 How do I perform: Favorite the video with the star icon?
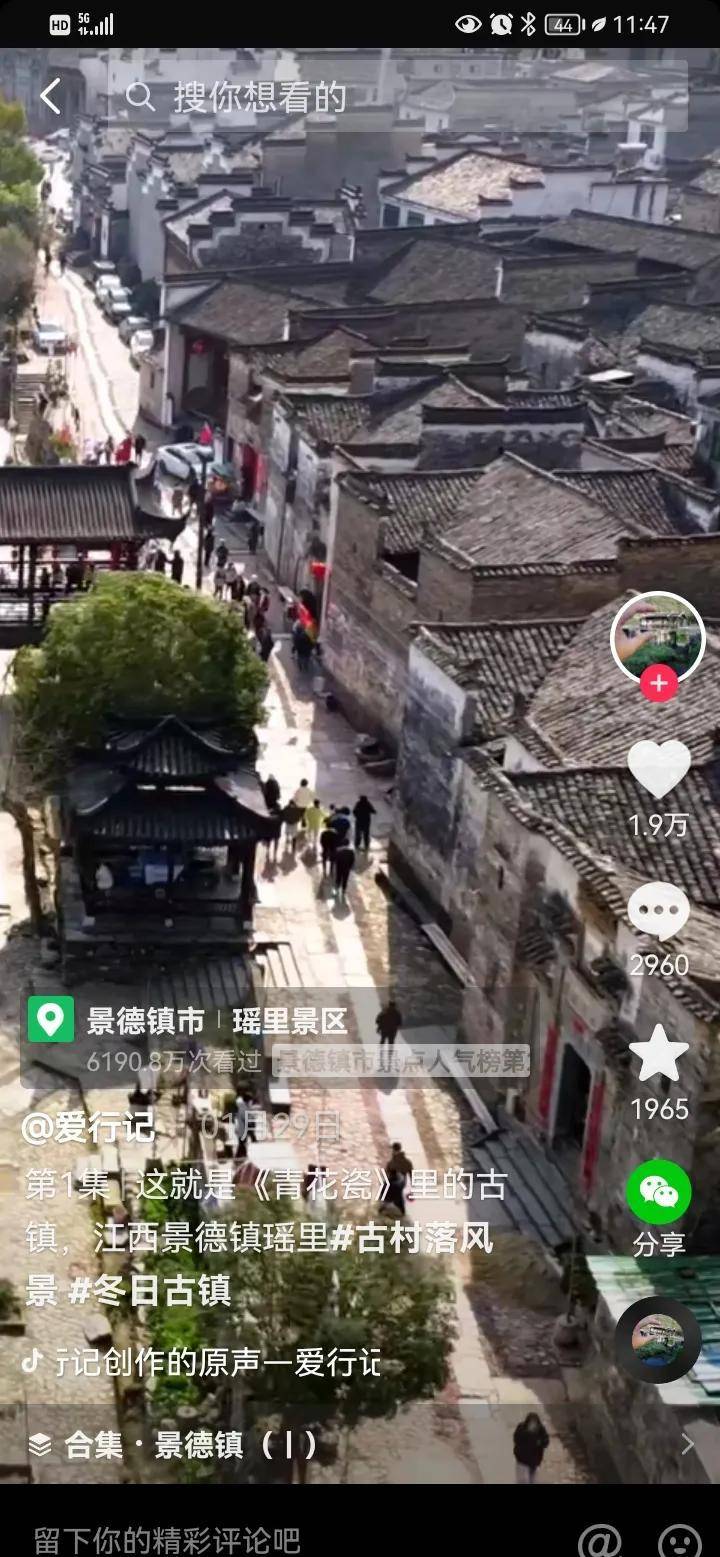tap(658, 1055)
